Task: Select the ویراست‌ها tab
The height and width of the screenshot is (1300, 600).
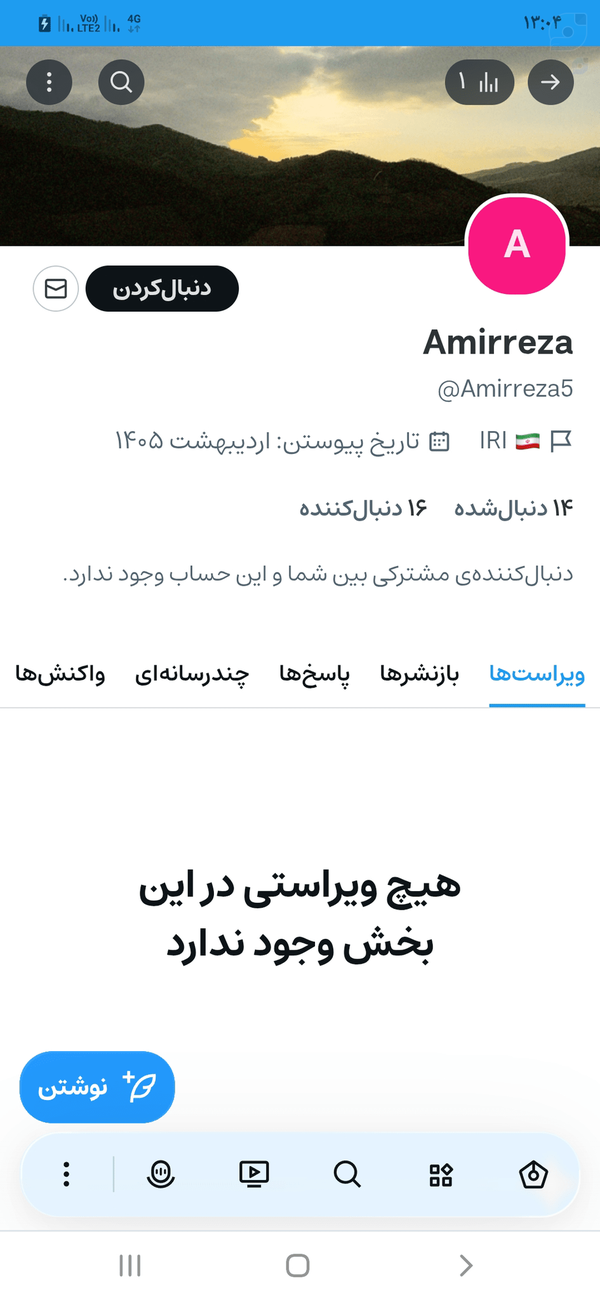Action: pyautogui.click(x=537, y=673)
